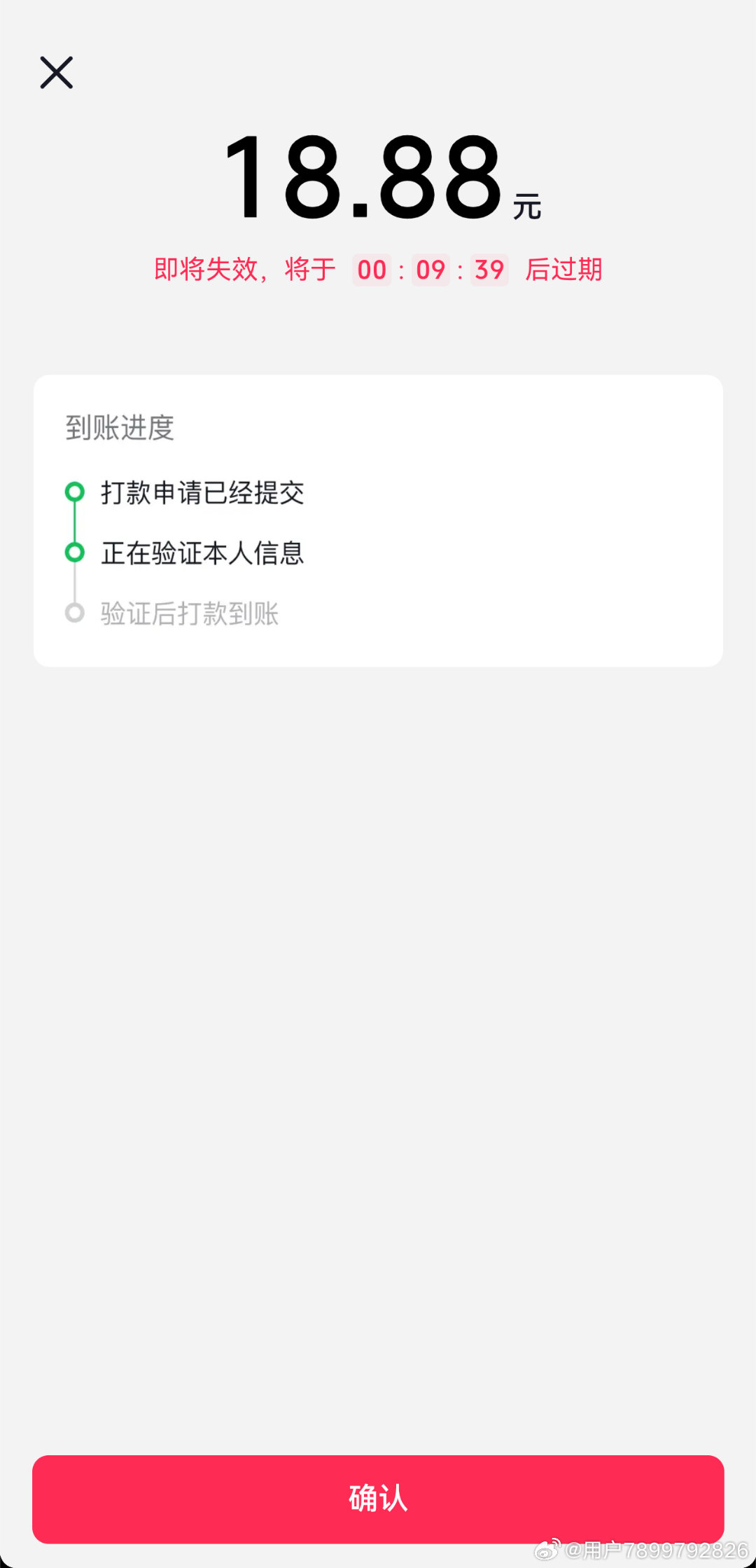Tap the red 确认 button
The image size is (756, 1568).
point(378,1499)
